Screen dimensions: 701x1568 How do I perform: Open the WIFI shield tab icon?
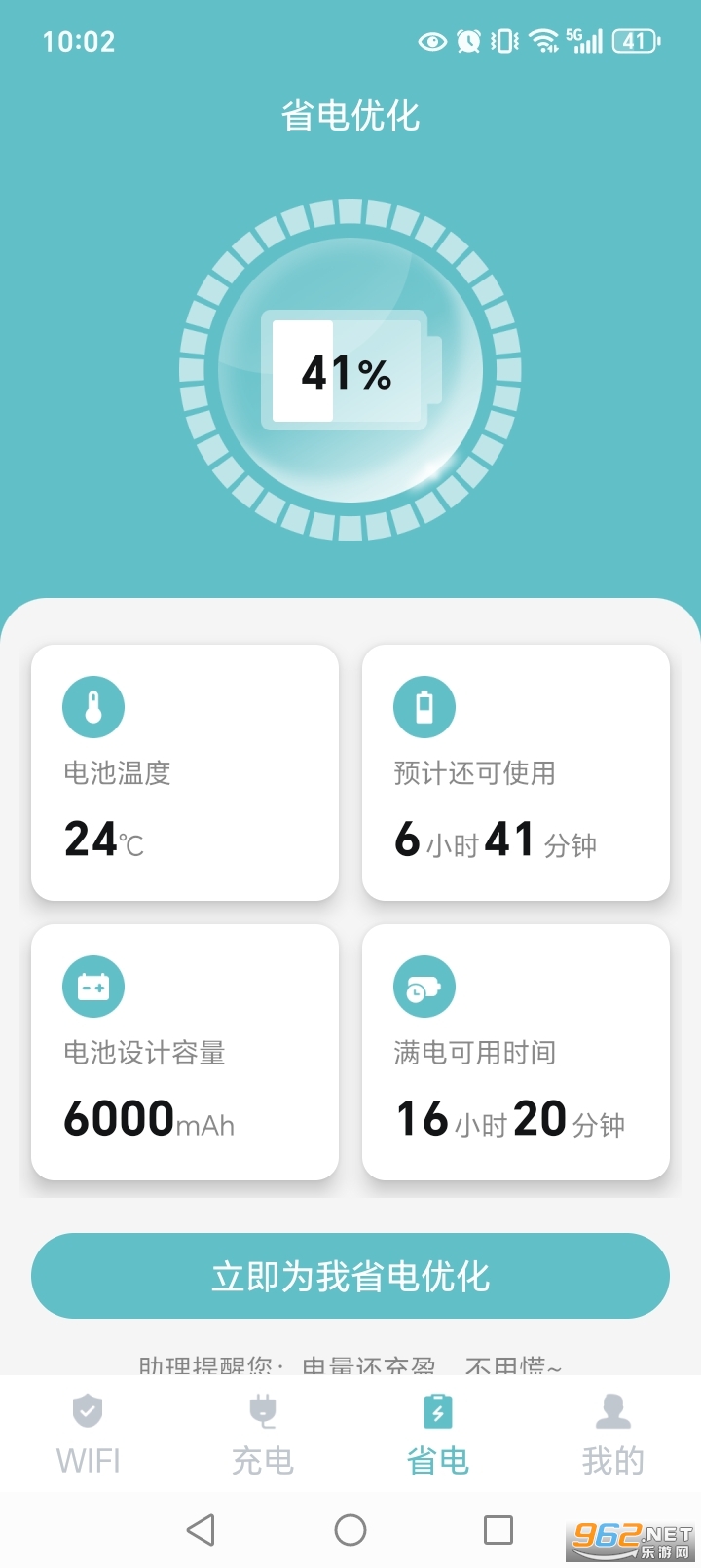click(87, 1407)
